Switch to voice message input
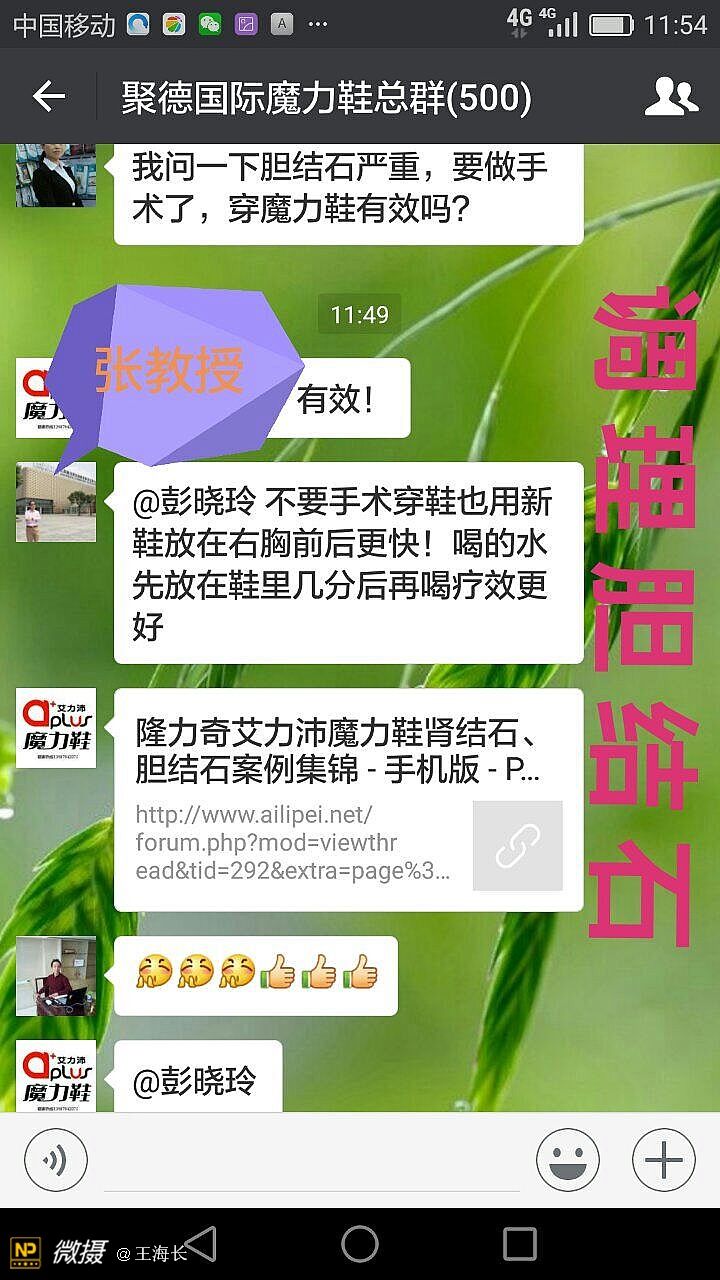This screenshot has width=720, height=1280. pyautogui.click(x=56, y=1160)
